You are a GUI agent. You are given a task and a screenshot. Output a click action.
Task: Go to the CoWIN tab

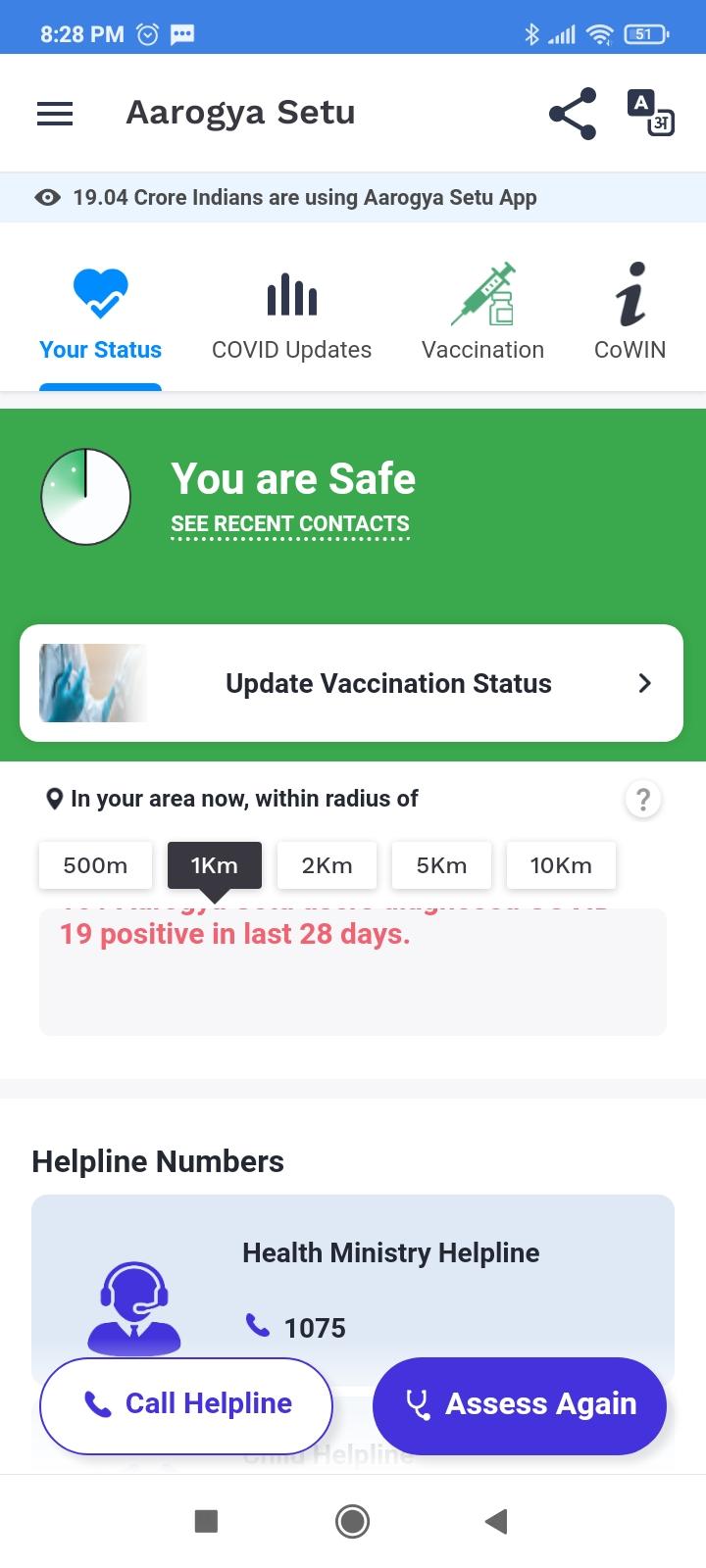[x=630, y=314]
